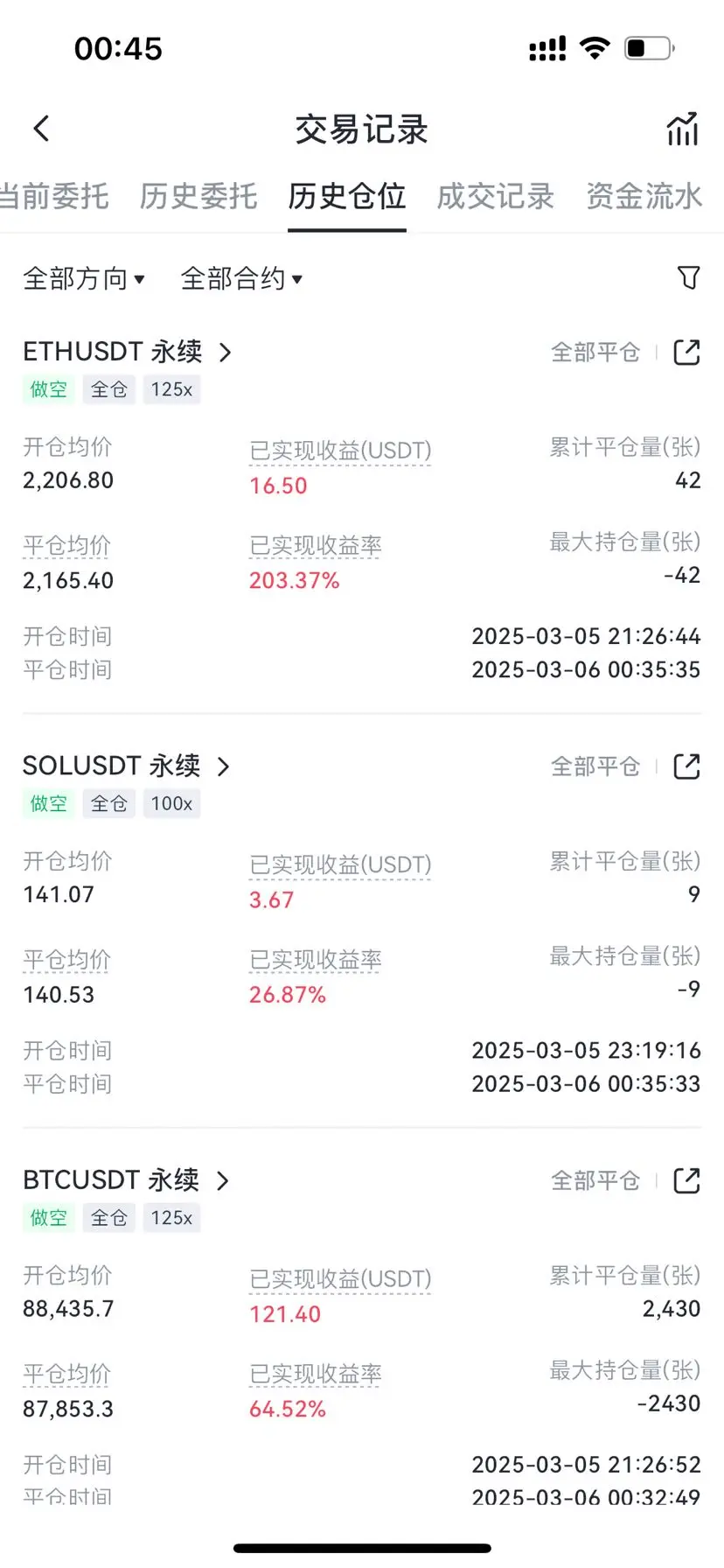Share the BTCUSDT position record
The height and width of the screenshot is (1568, 724).
click(x=687, y=1180)
